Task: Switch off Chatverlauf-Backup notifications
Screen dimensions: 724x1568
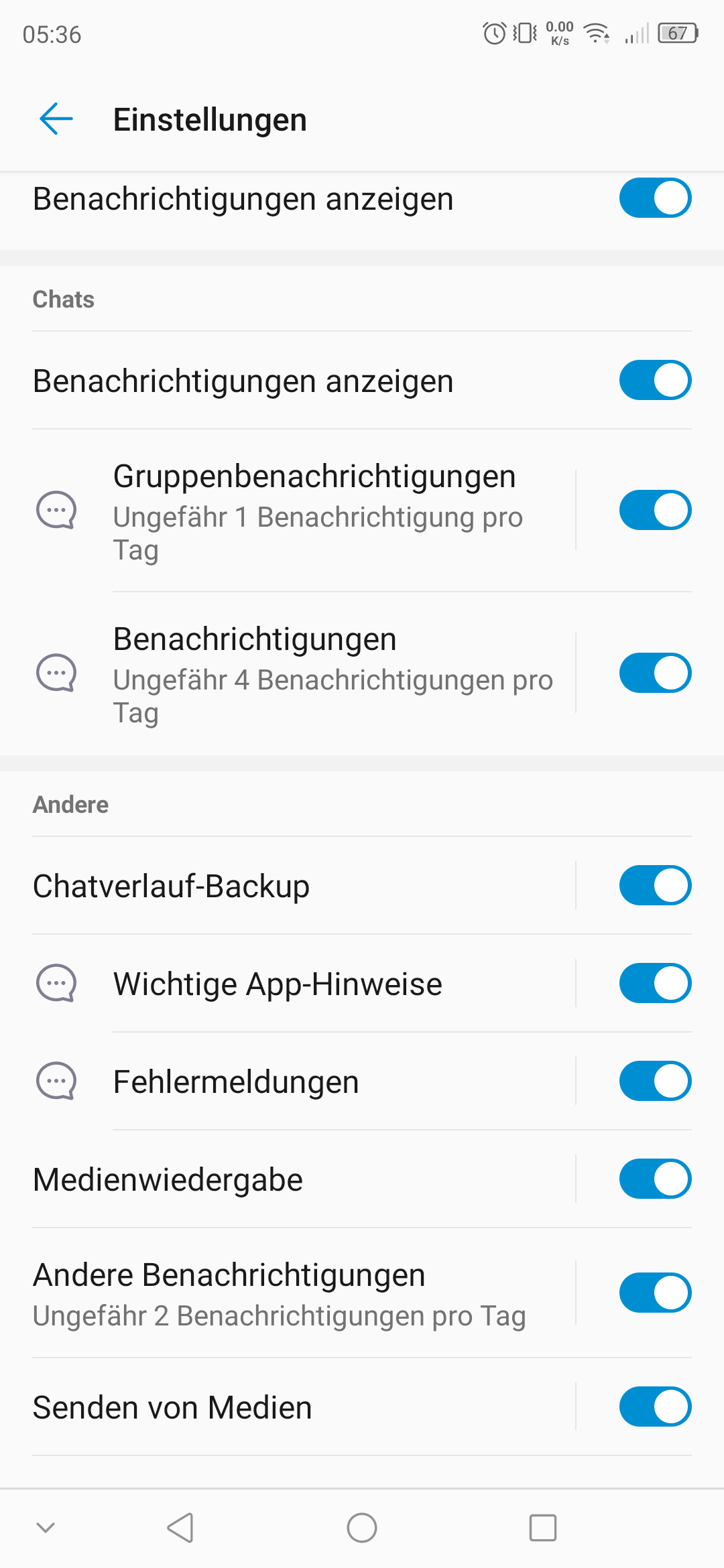Action: point(655,885)
